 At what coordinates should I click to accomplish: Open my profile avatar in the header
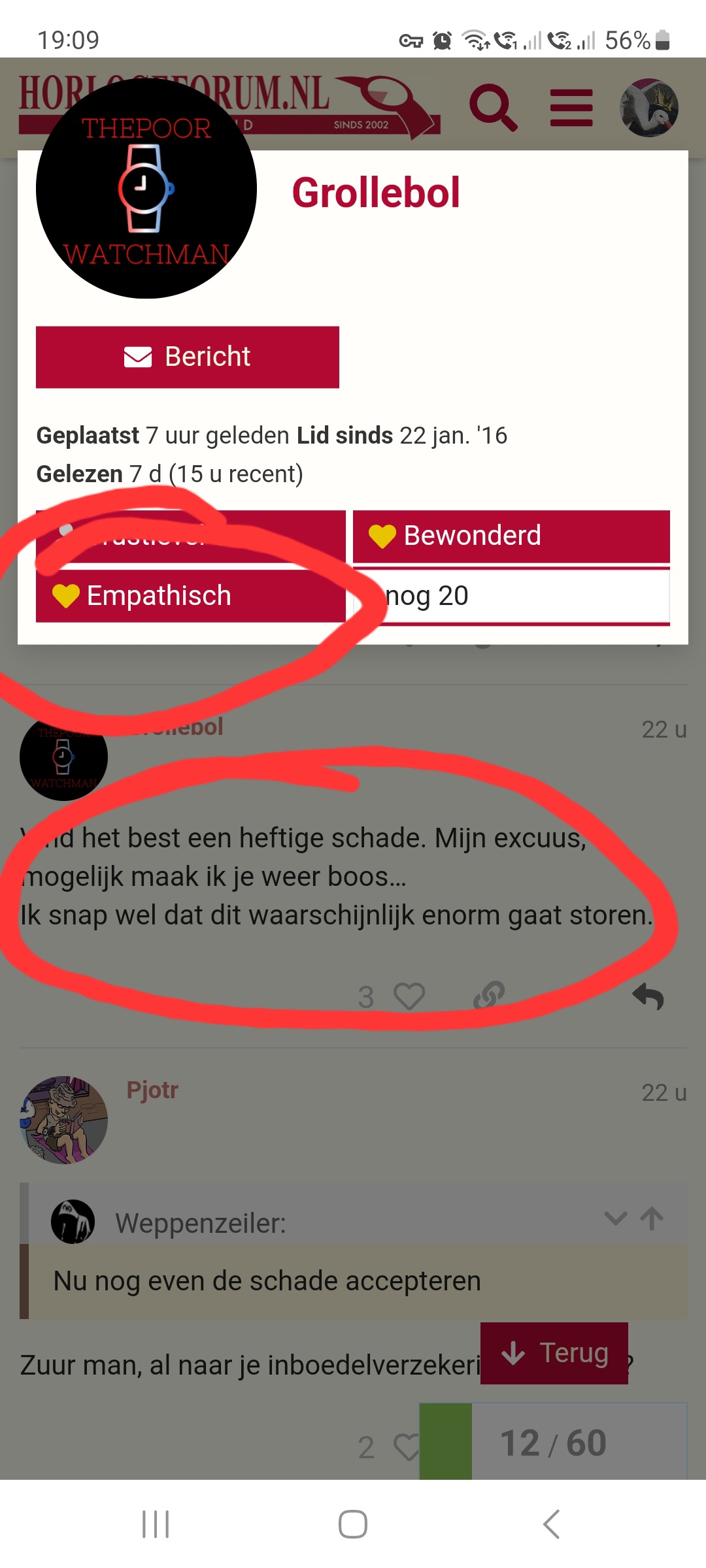pyautogui.click(x=649, y=108)
